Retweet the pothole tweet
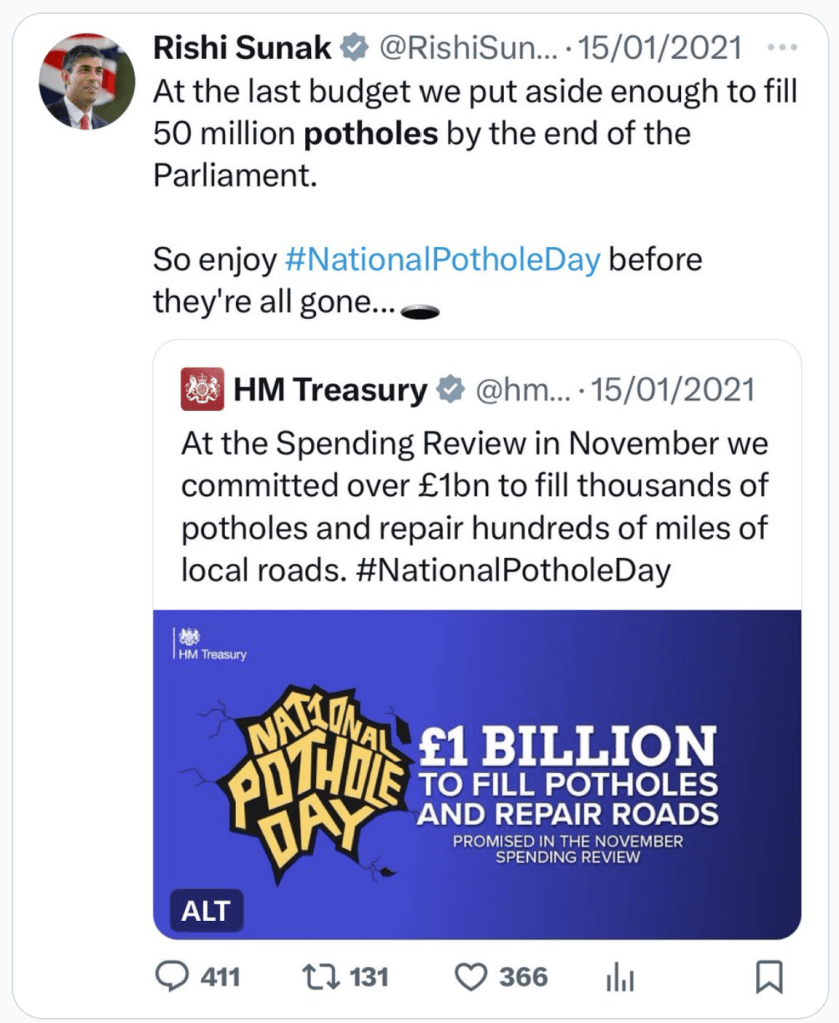 322,976
